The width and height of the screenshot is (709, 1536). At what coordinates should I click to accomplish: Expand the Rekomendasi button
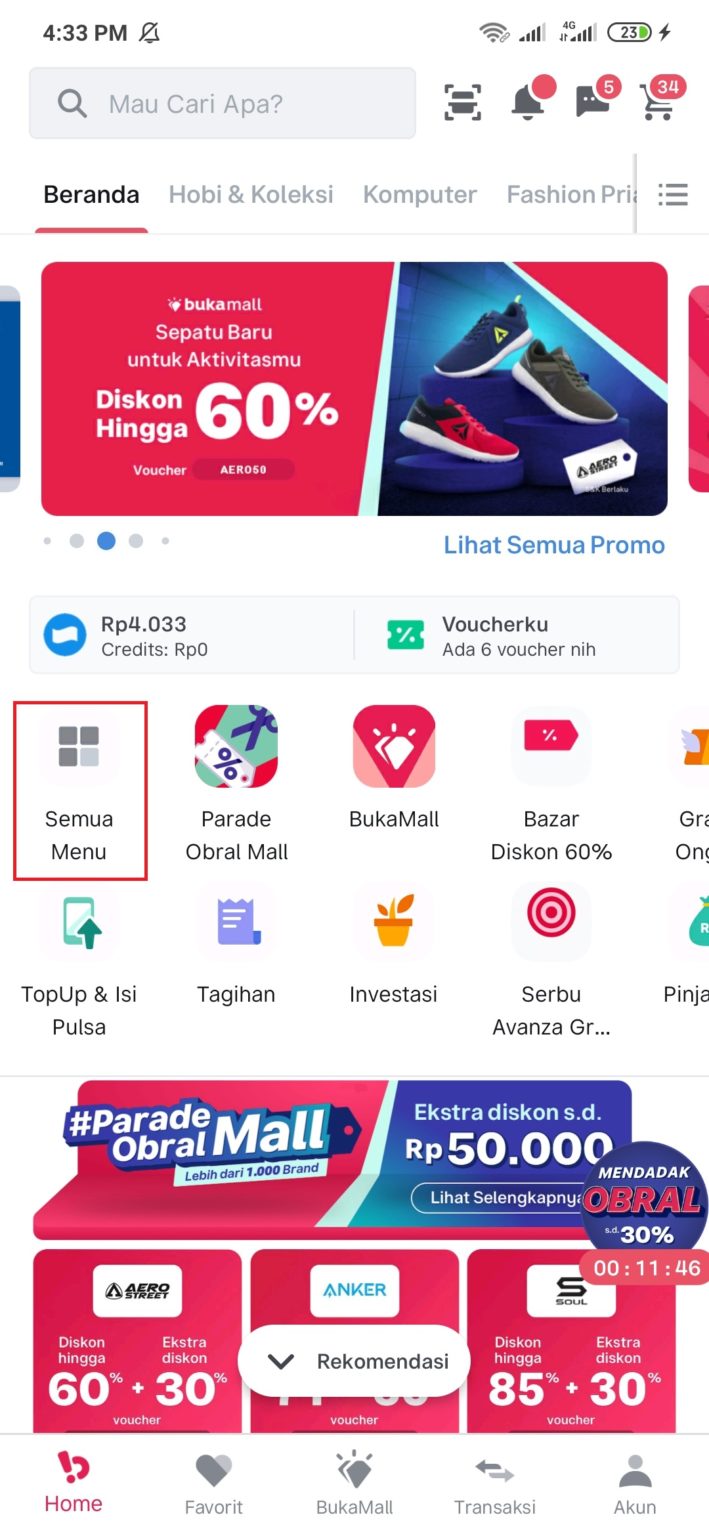354,1361
